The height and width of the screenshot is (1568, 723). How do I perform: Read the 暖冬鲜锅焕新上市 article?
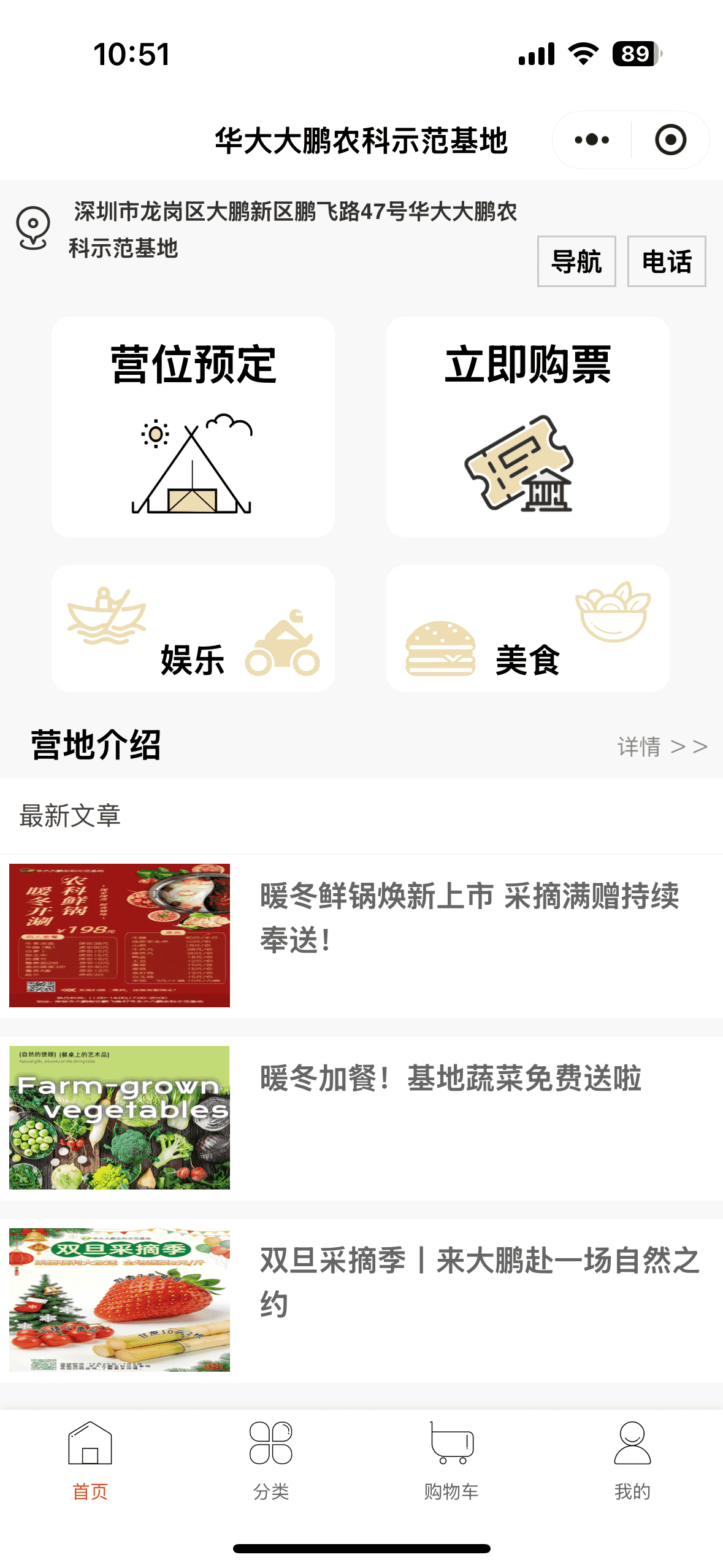tap(469, 918)
